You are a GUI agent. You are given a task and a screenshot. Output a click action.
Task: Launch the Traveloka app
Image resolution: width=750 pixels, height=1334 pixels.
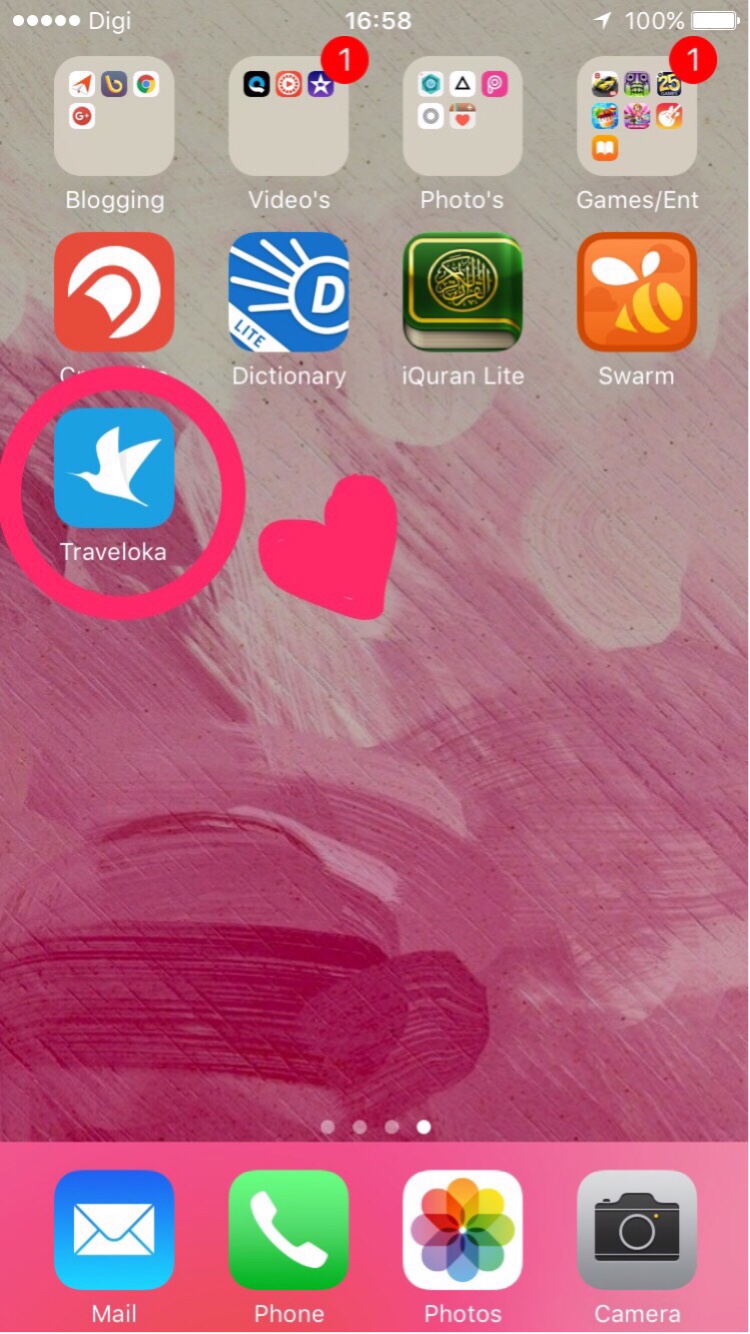114,467
